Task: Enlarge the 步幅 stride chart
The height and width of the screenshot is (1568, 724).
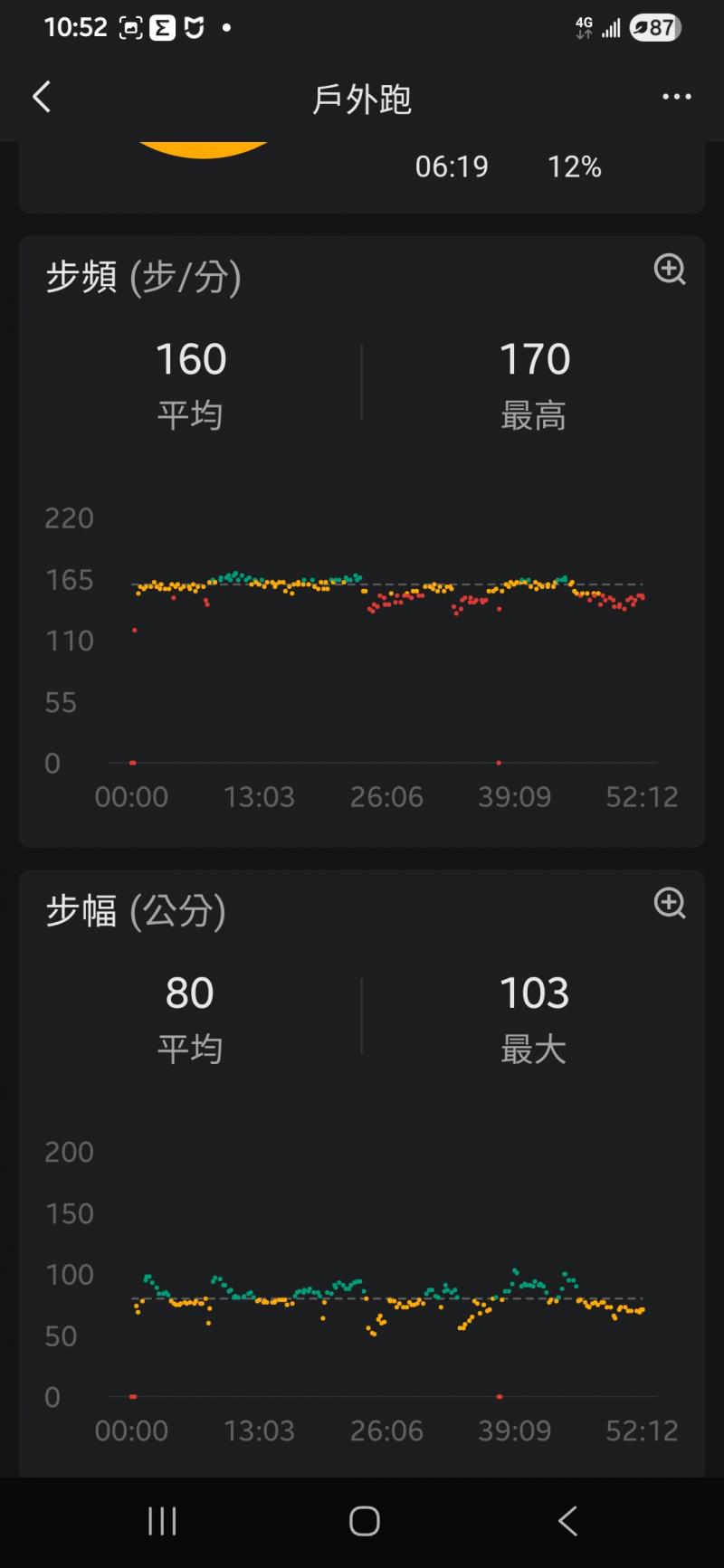Action: pos(670,903)
